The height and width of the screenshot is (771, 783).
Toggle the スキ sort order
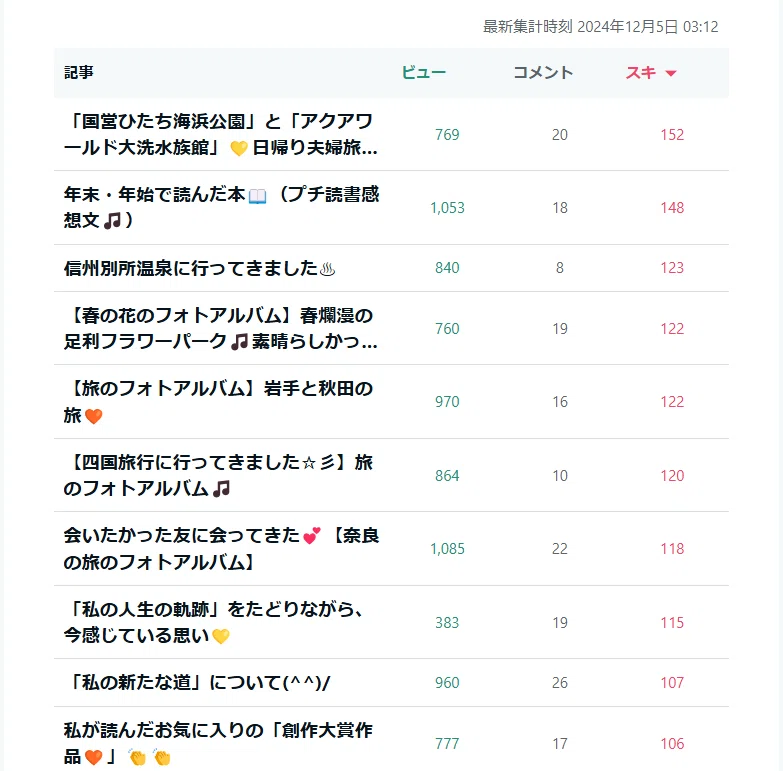651,73
